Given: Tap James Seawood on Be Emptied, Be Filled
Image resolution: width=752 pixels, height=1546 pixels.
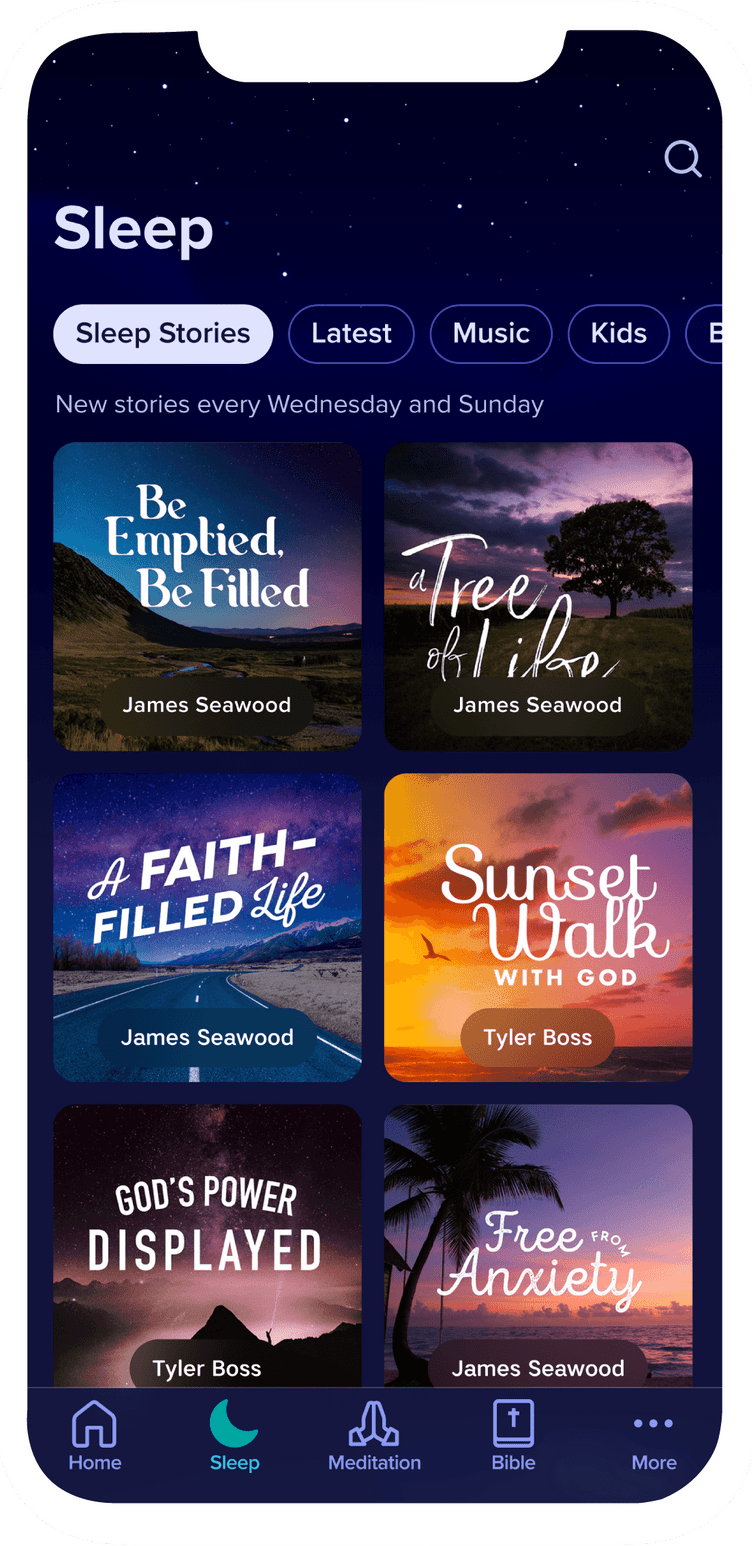Looking at the screenshot, I should (207, 705).
